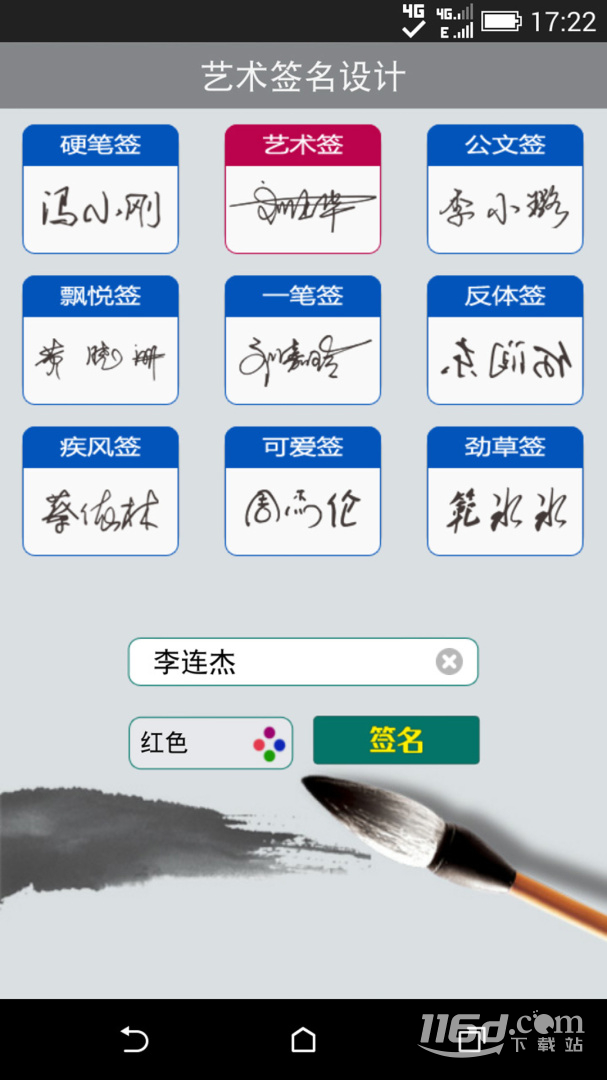The height and width of the screenshot is (1080, 607).
Task: Clear the entered name with the X
Action: click(x=449, y=662)
